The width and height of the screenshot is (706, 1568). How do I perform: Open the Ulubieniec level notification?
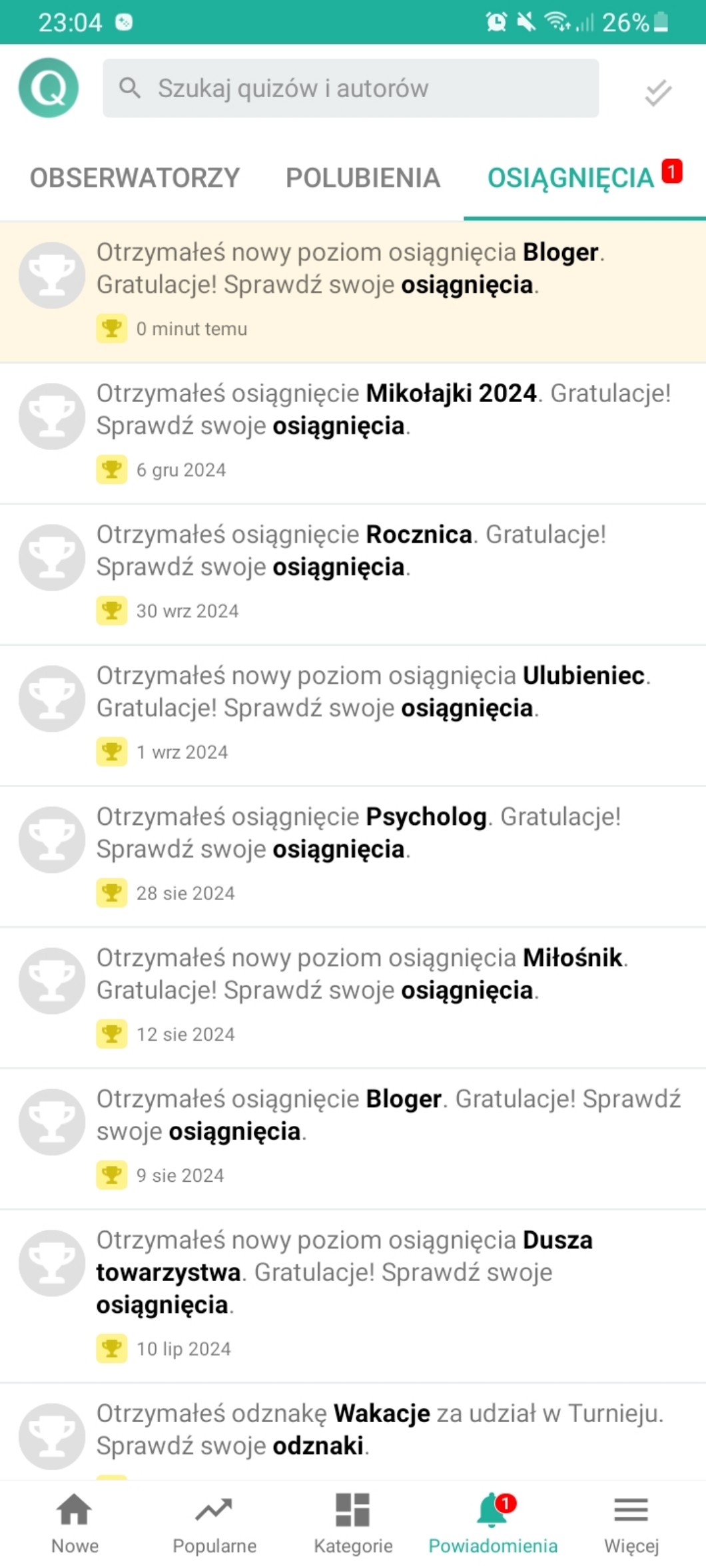[x=352, y=715]
